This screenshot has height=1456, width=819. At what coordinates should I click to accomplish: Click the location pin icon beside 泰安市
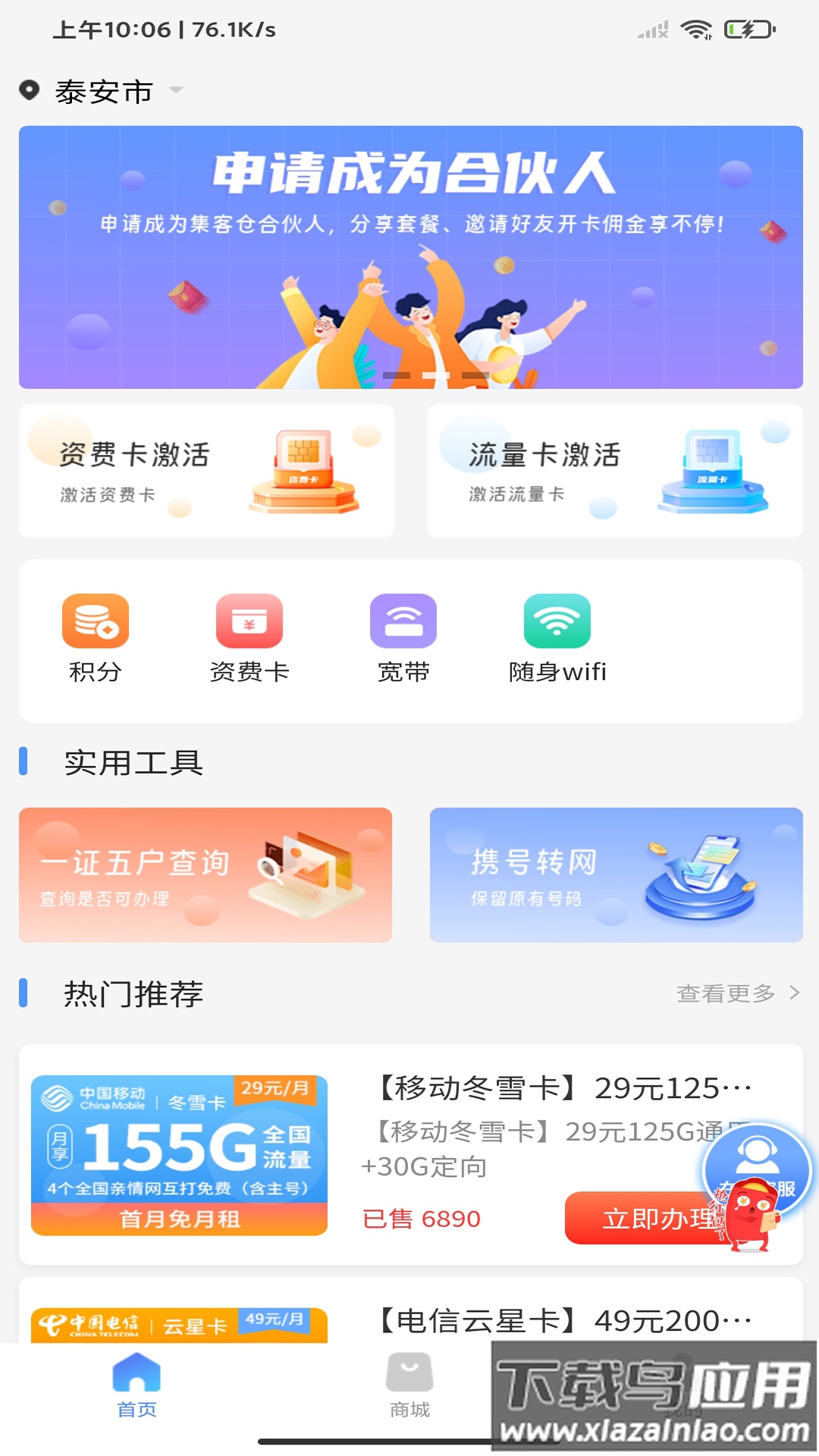coord(29,91)
